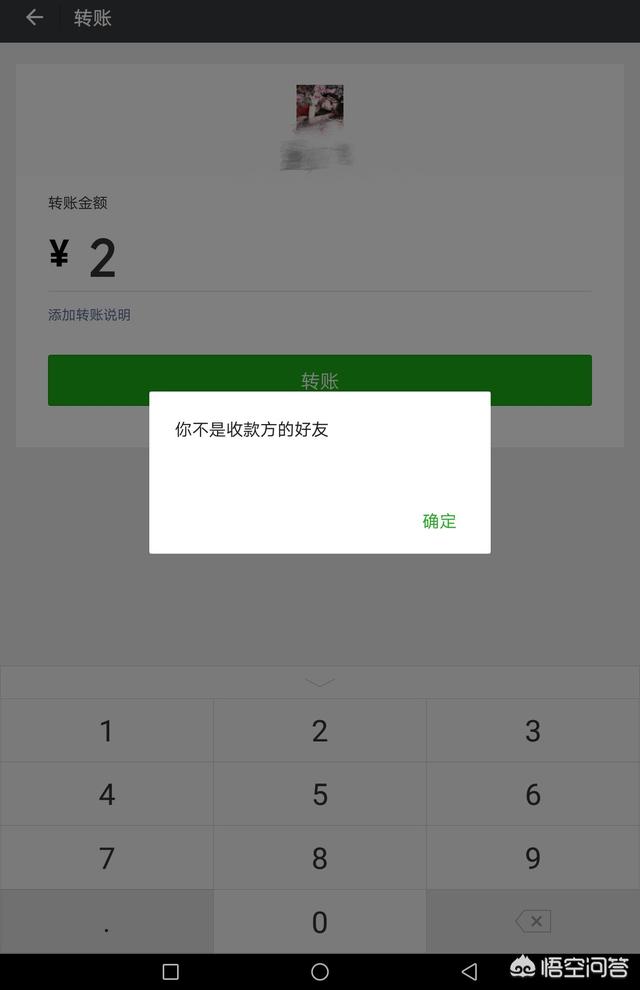Enter digit 7 on the keypad

coord(106,858)
